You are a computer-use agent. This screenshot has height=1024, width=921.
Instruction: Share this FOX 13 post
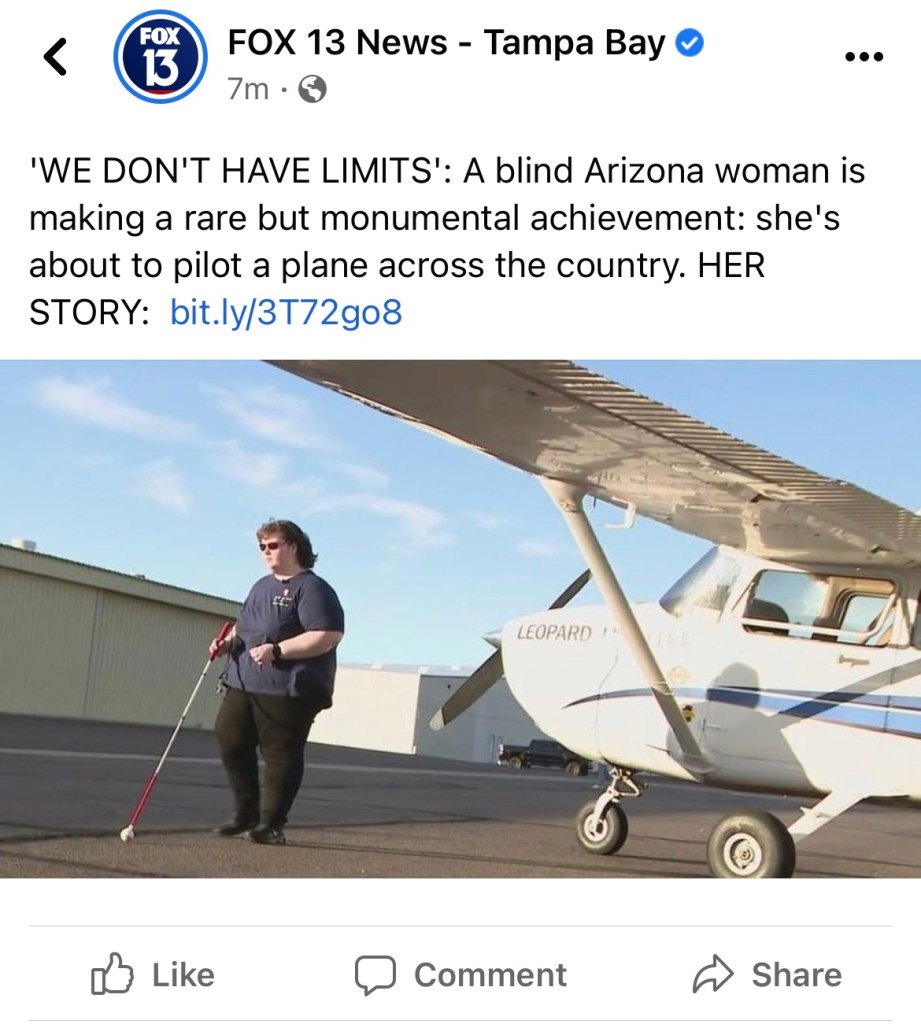(767, 974)
